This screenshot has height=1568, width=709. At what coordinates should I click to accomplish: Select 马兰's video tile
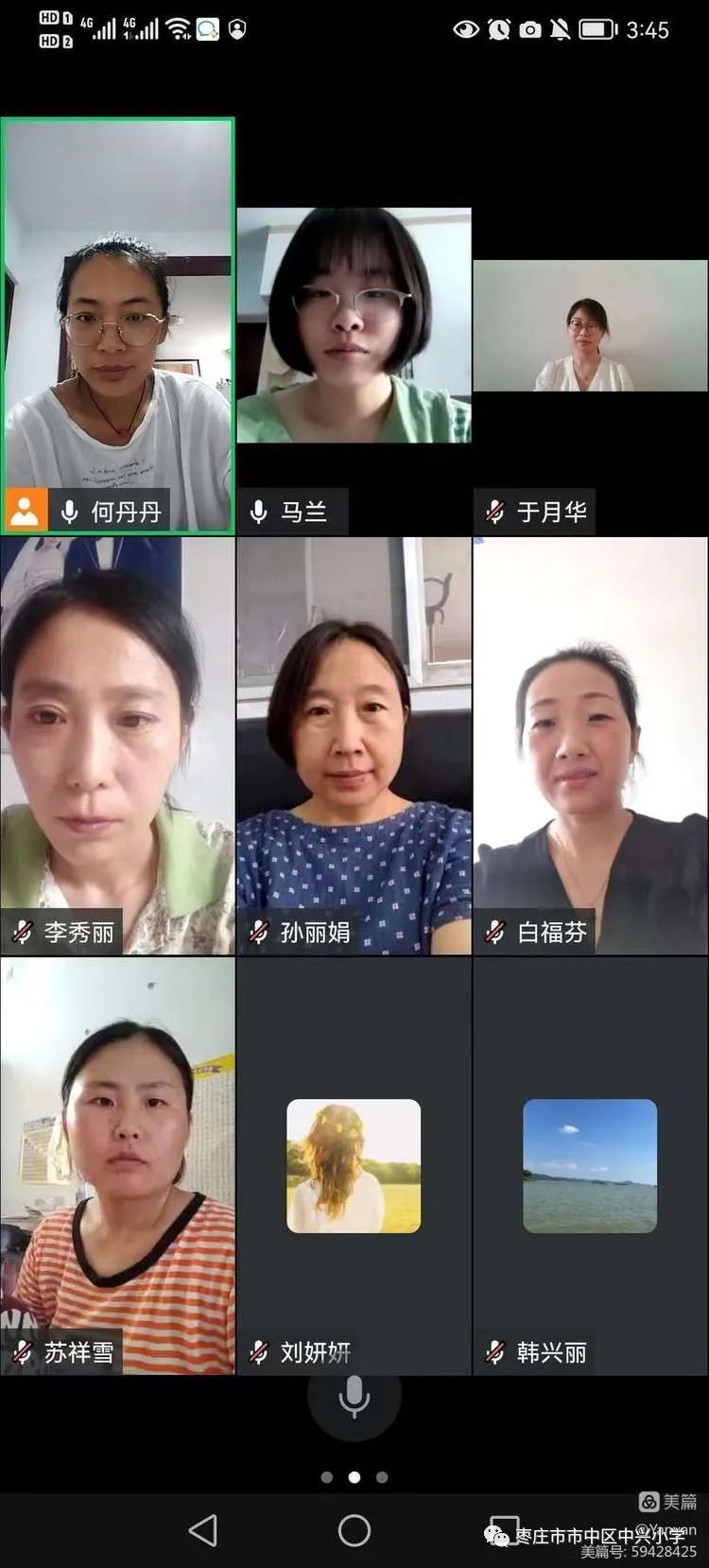354,326
